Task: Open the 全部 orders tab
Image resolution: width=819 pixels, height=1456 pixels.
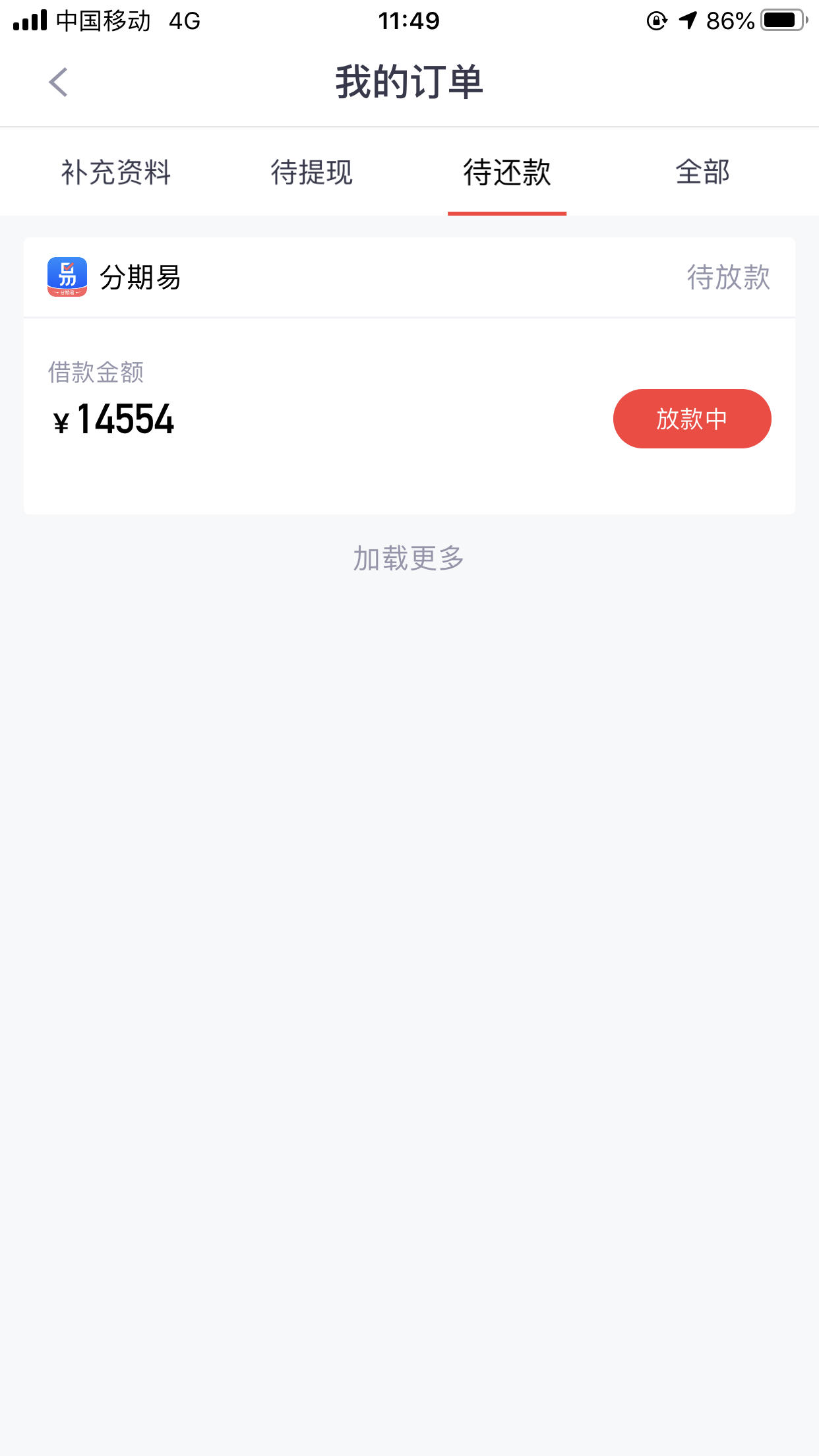Action: pyautogui.click(x=703, y=173)
